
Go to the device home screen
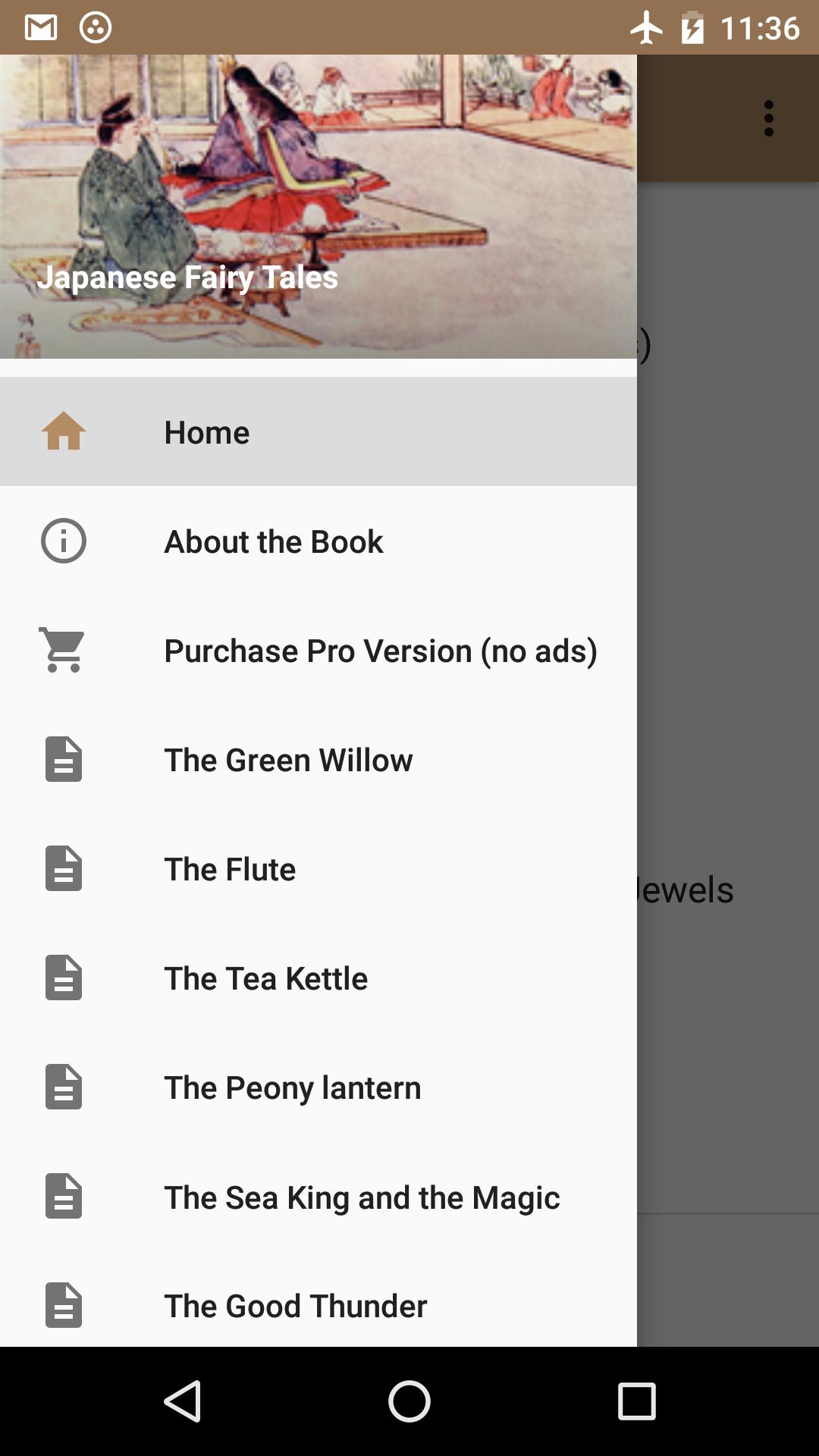pos(409,1401)
